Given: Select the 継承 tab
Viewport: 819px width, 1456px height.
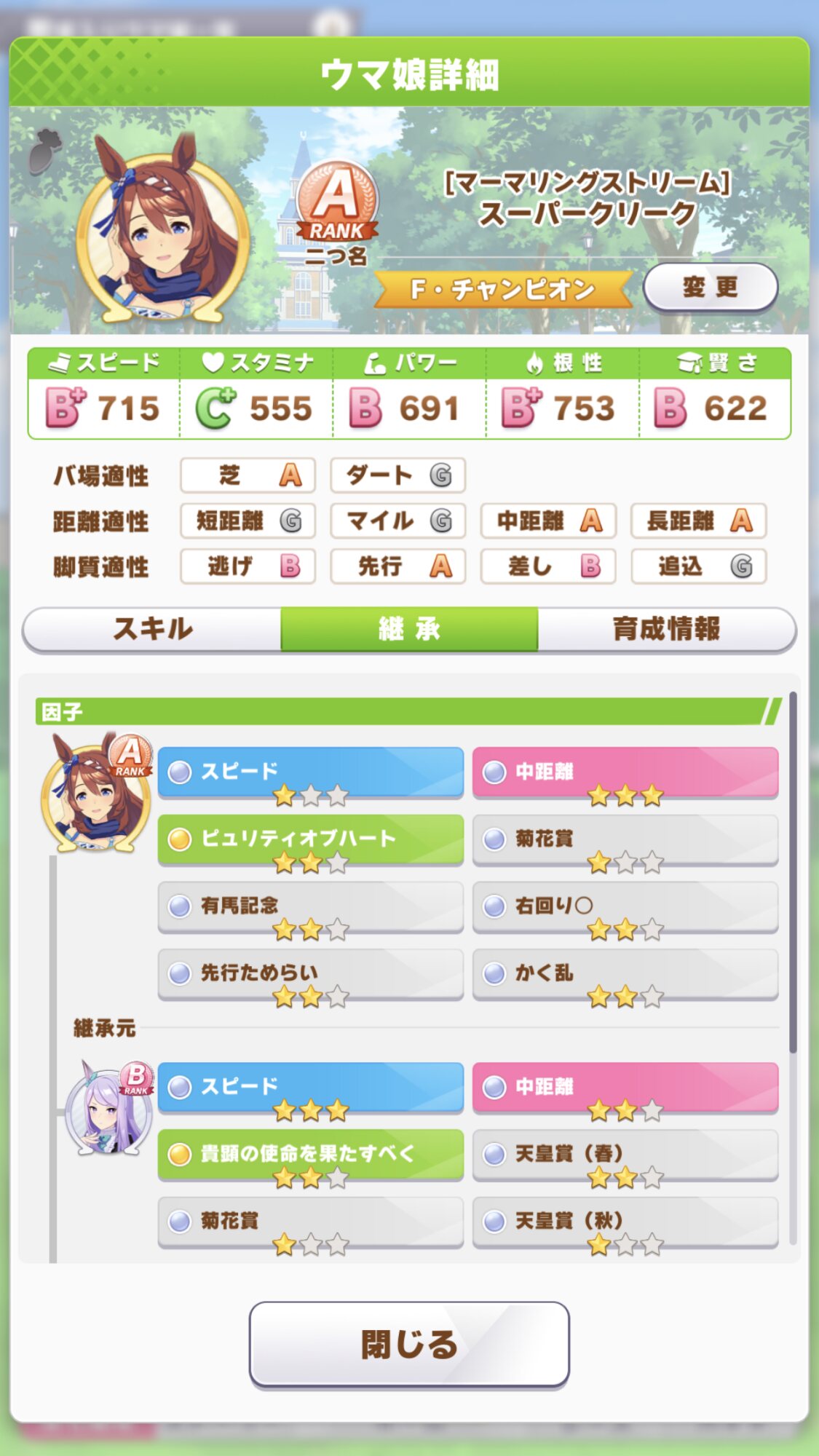Looking at the screenshot, I should pyautogui.click(x=409, y=629).
